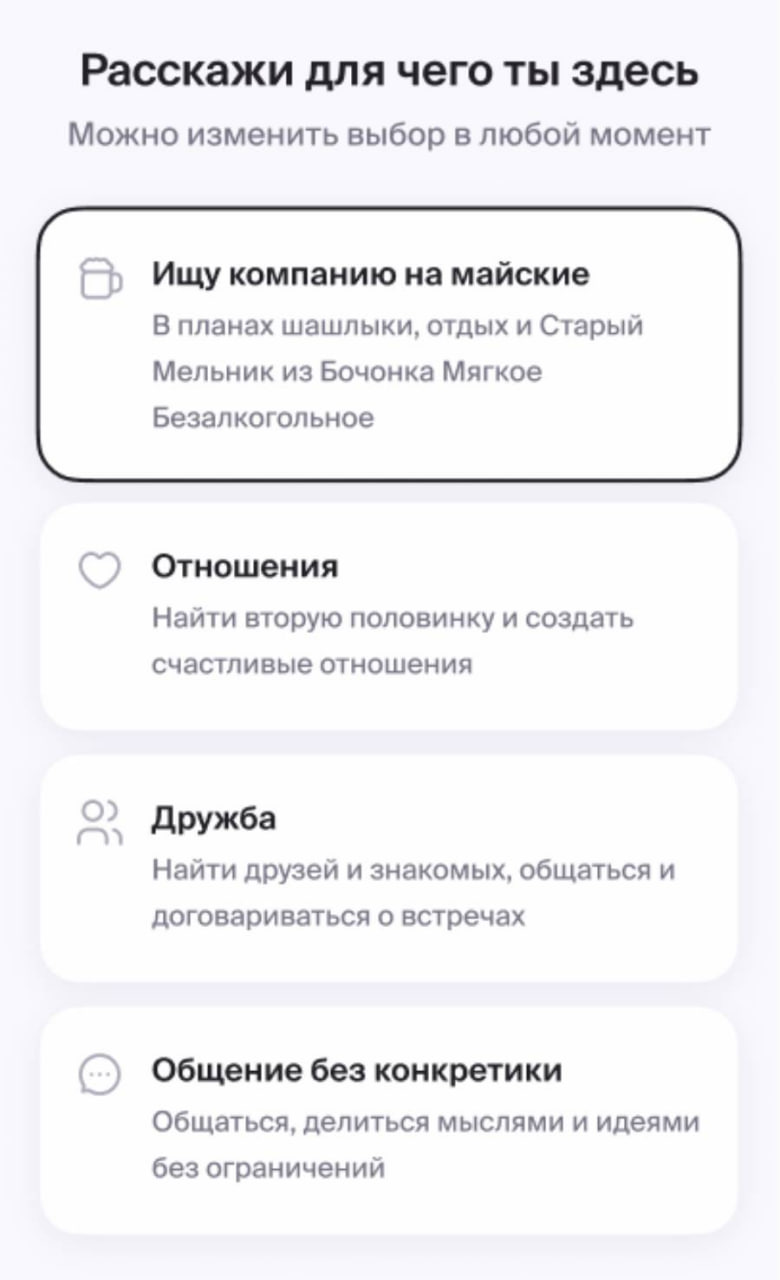780x1280 pixels.
Task: Select the «Ищу компанию на майские» option
Action: point(389,344)
